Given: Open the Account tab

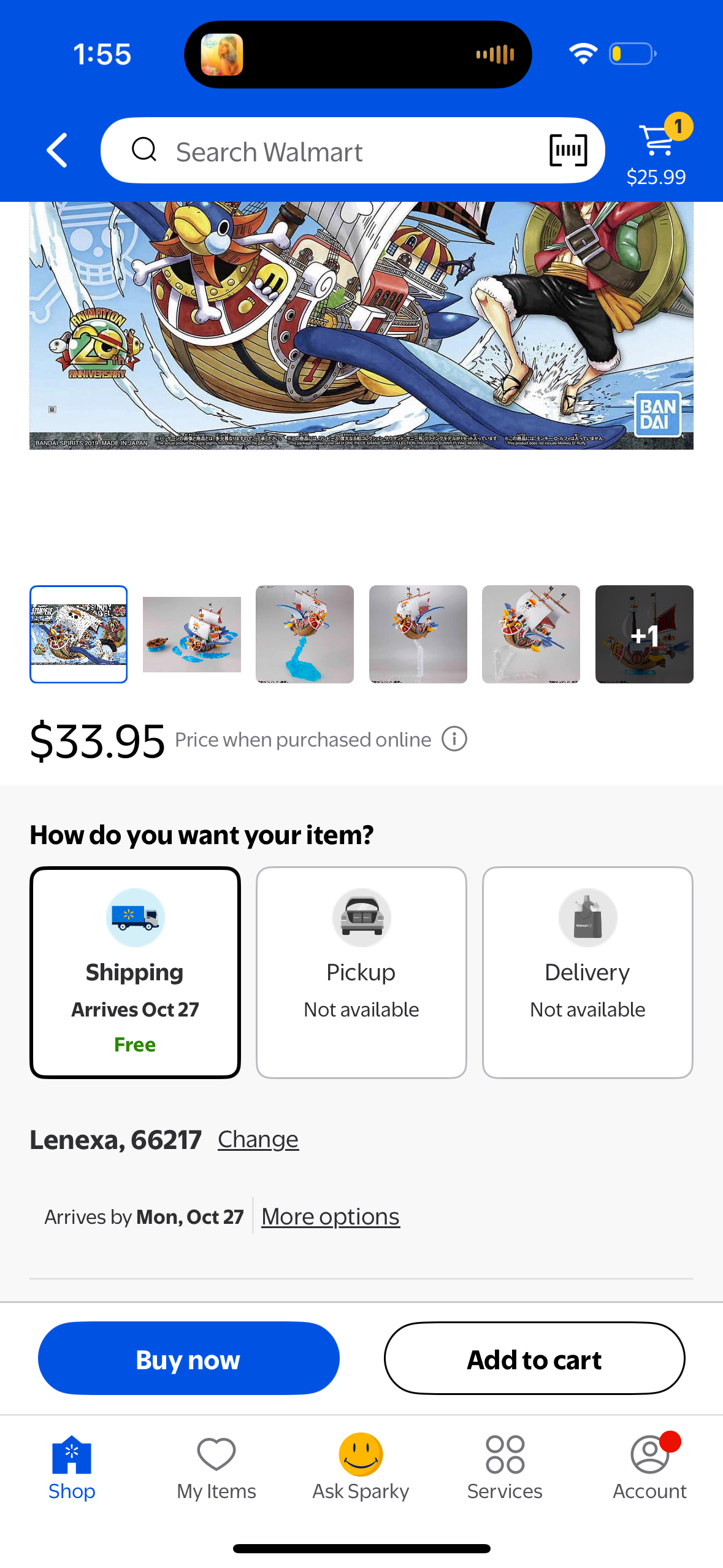Looking at the screenshot, I should click(649, 1467).
